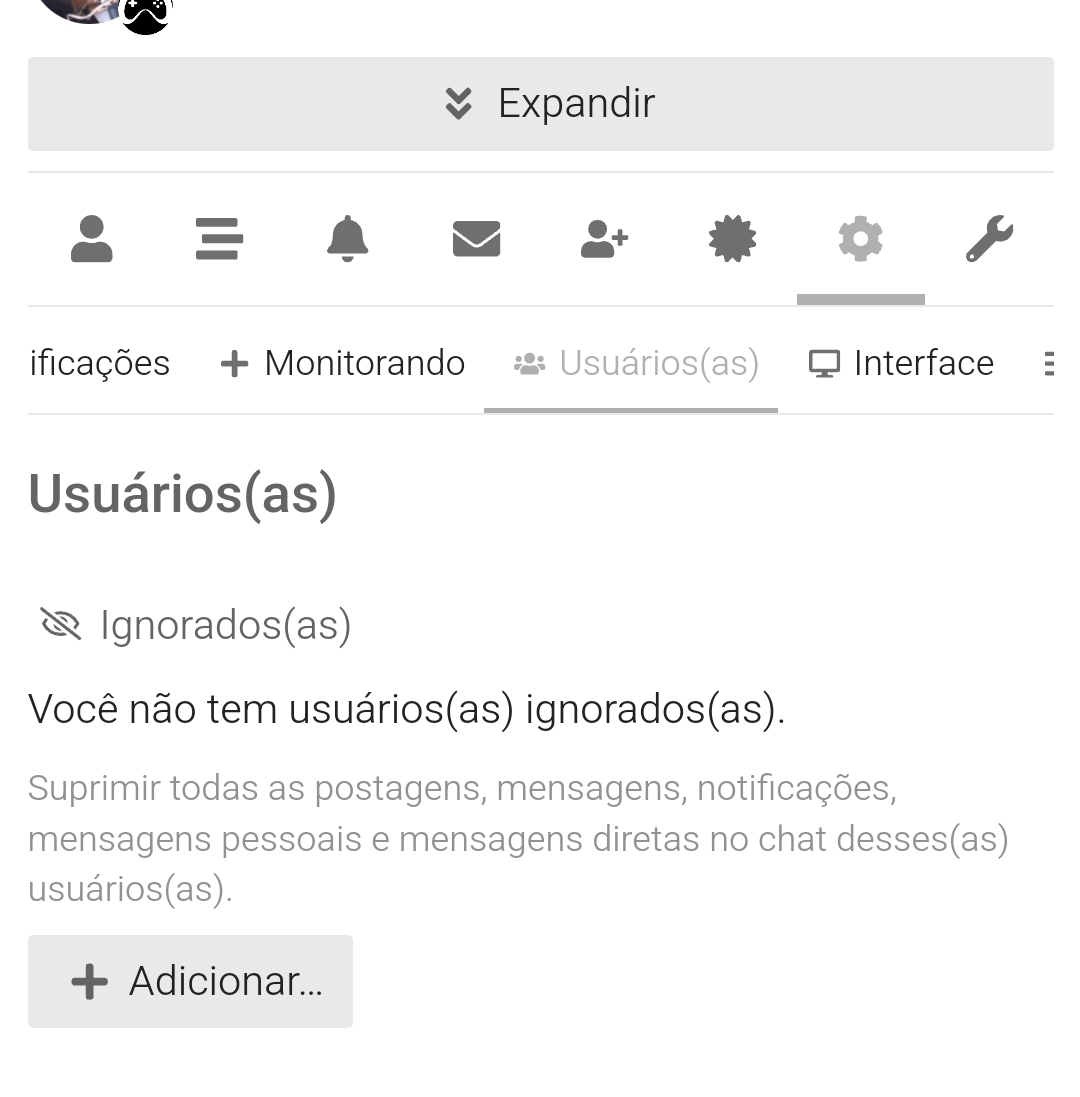The height and width of the screenshot is (1097, 1080).
Task: Open the badges seal tab
Action: tap(732, 240)
